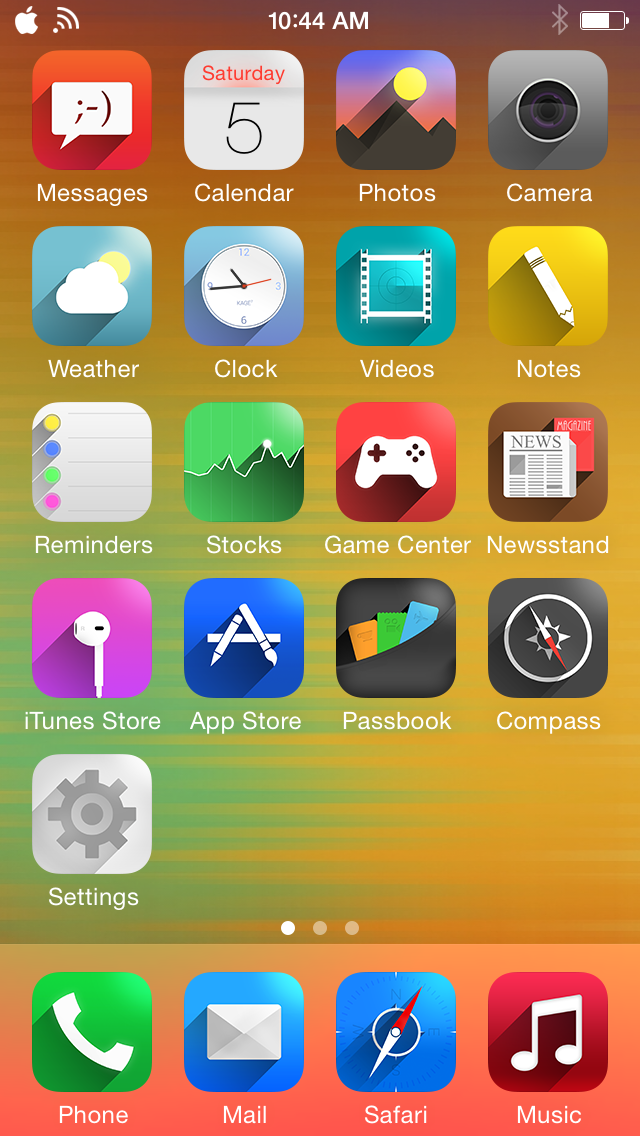Launch the Stocks app
The image size is (640, 1136).
pos(244,462)
